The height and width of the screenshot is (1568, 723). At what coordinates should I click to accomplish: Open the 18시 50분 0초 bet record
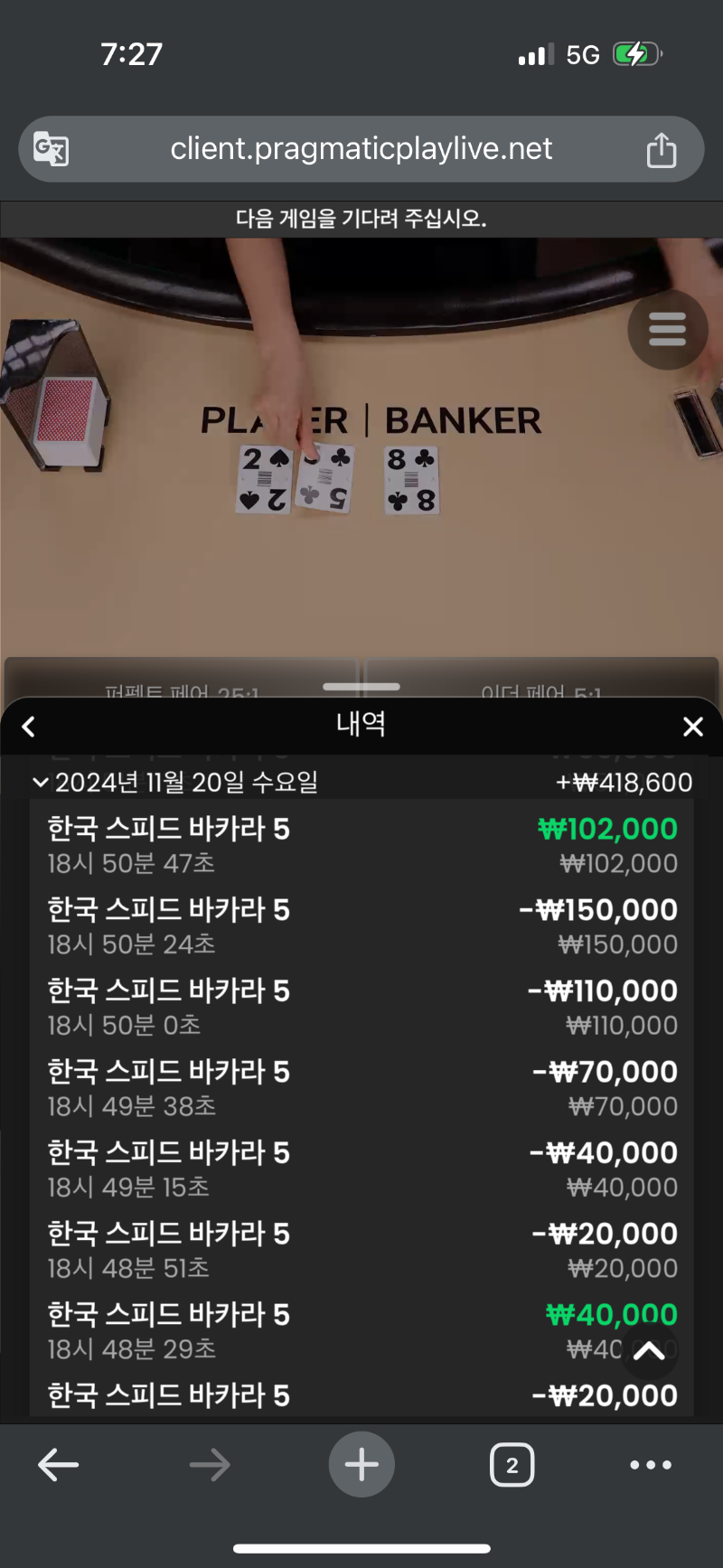(361, 1007)
